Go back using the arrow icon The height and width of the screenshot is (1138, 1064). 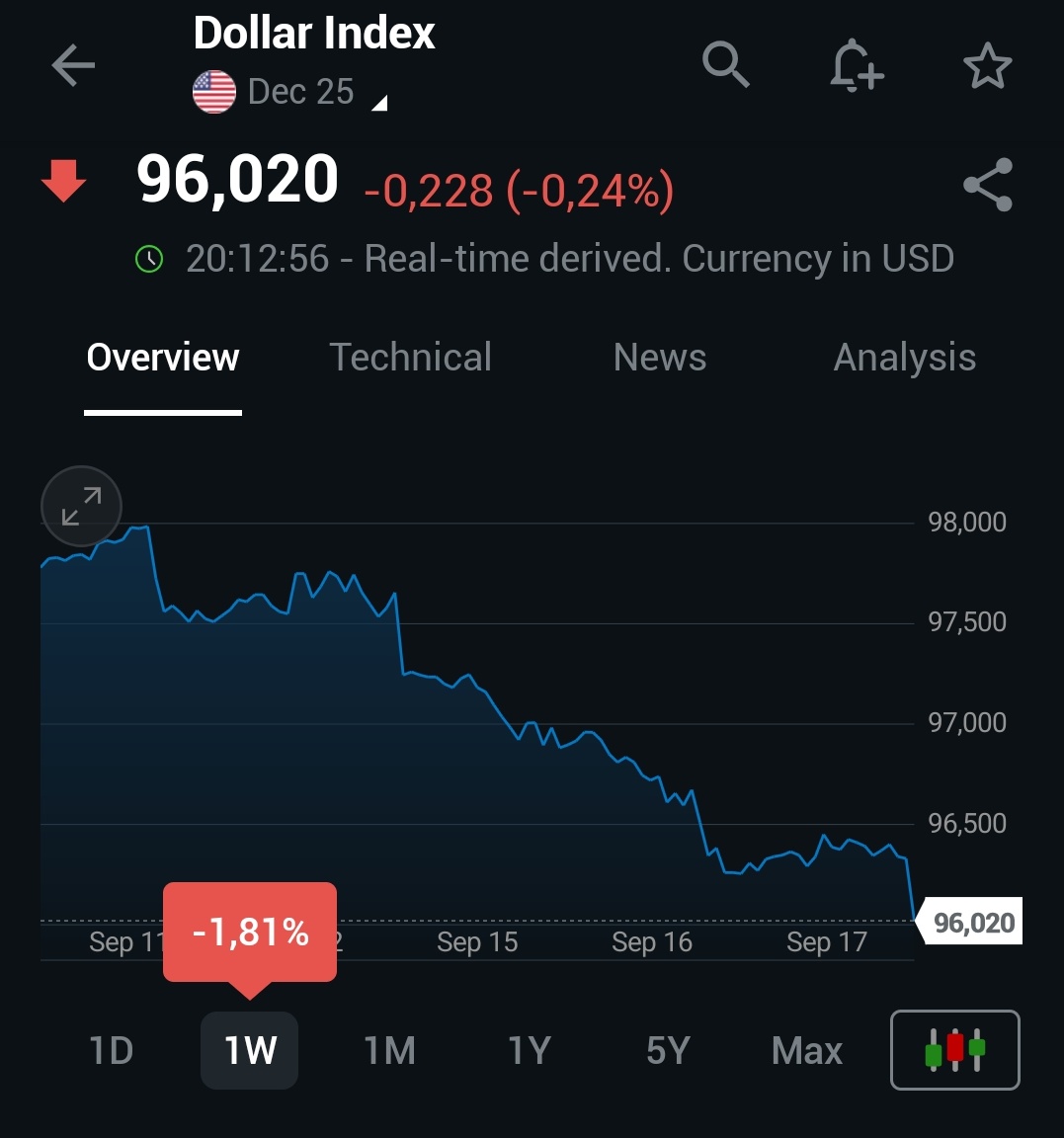coord(73,67)
